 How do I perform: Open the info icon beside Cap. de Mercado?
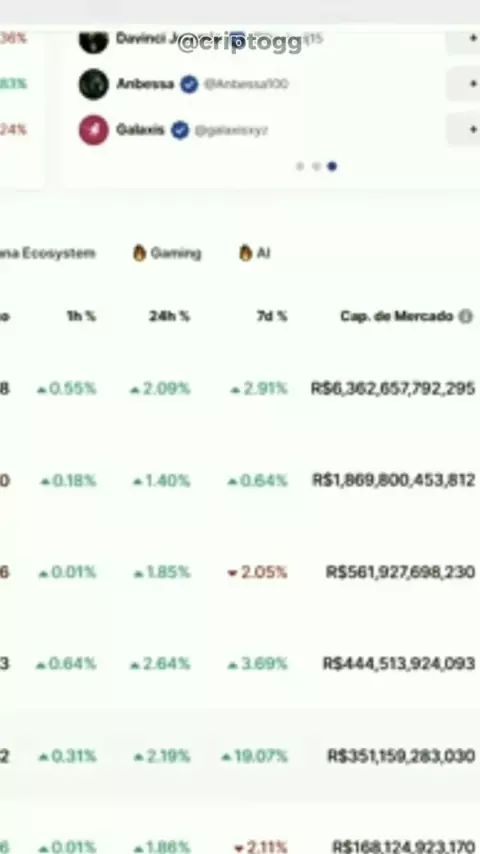tap(465, 316)
